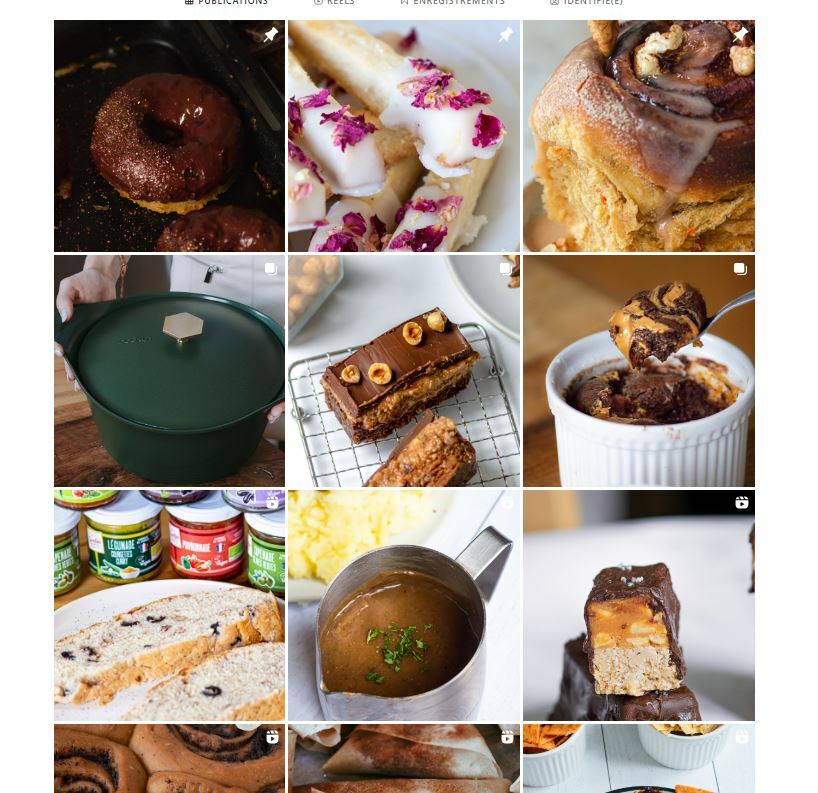Switch to the Reels tab

click(335, 3)
